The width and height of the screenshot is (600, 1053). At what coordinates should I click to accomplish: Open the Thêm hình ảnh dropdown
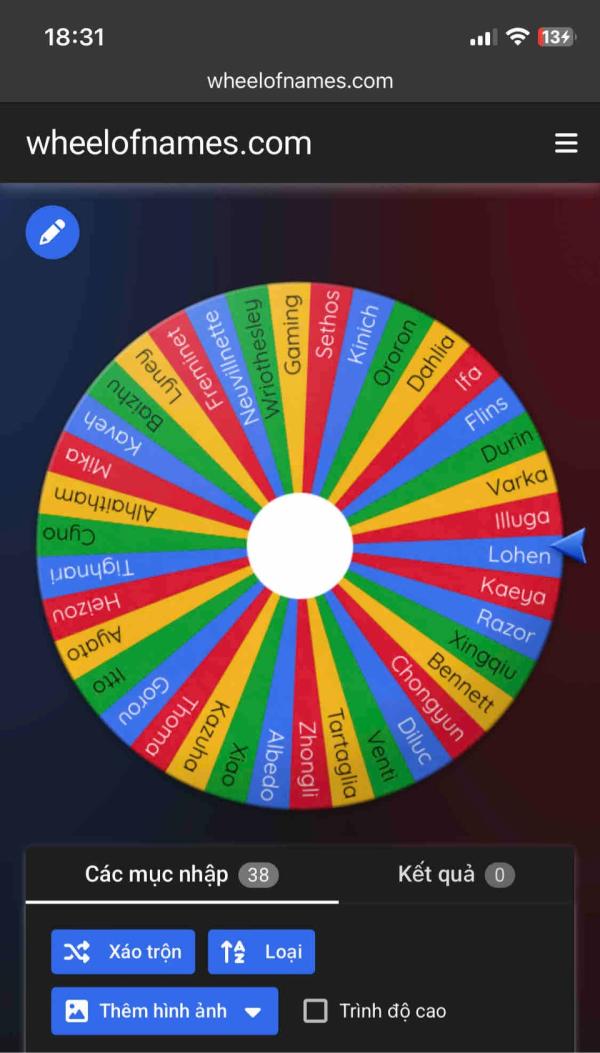[x=165, y=1011]
